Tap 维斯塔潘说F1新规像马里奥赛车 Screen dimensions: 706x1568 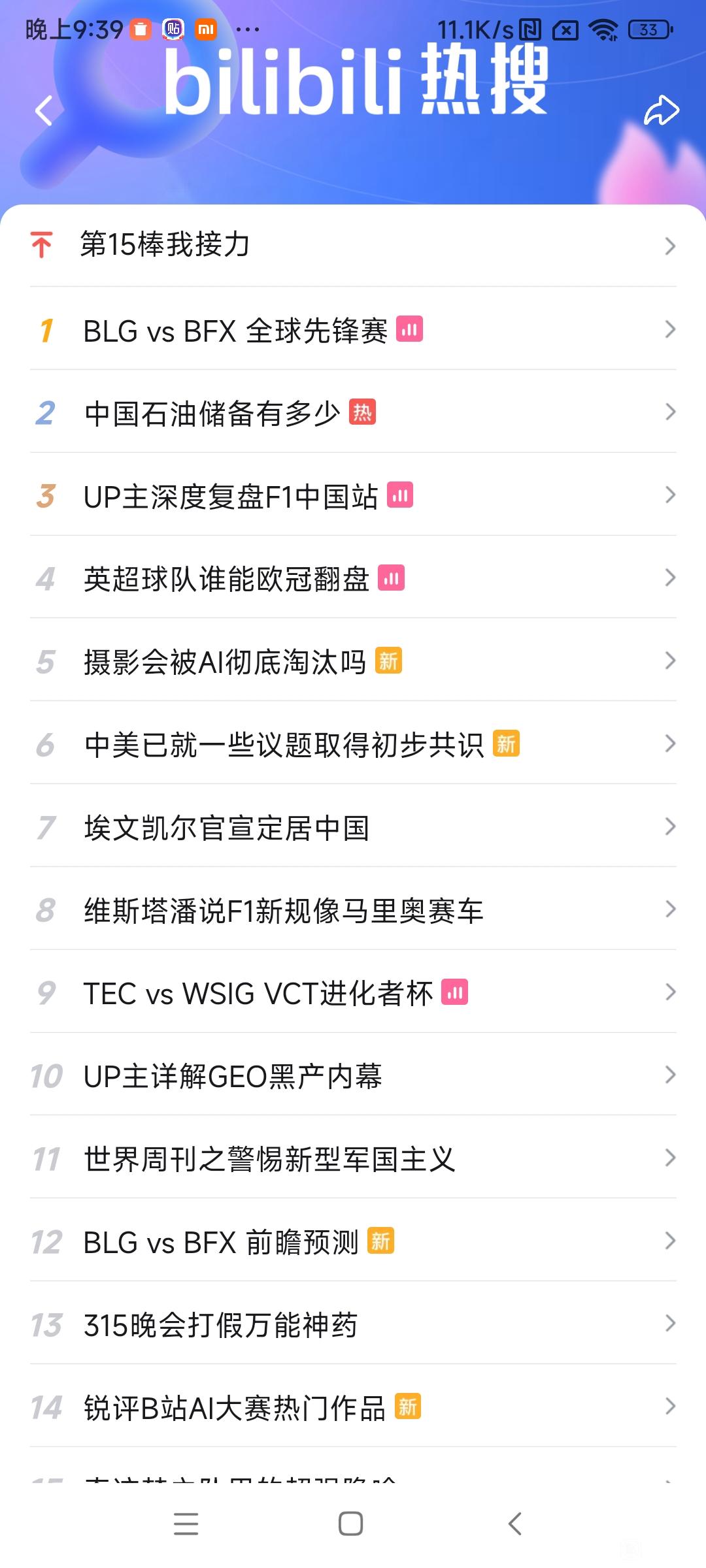(353, 909)
